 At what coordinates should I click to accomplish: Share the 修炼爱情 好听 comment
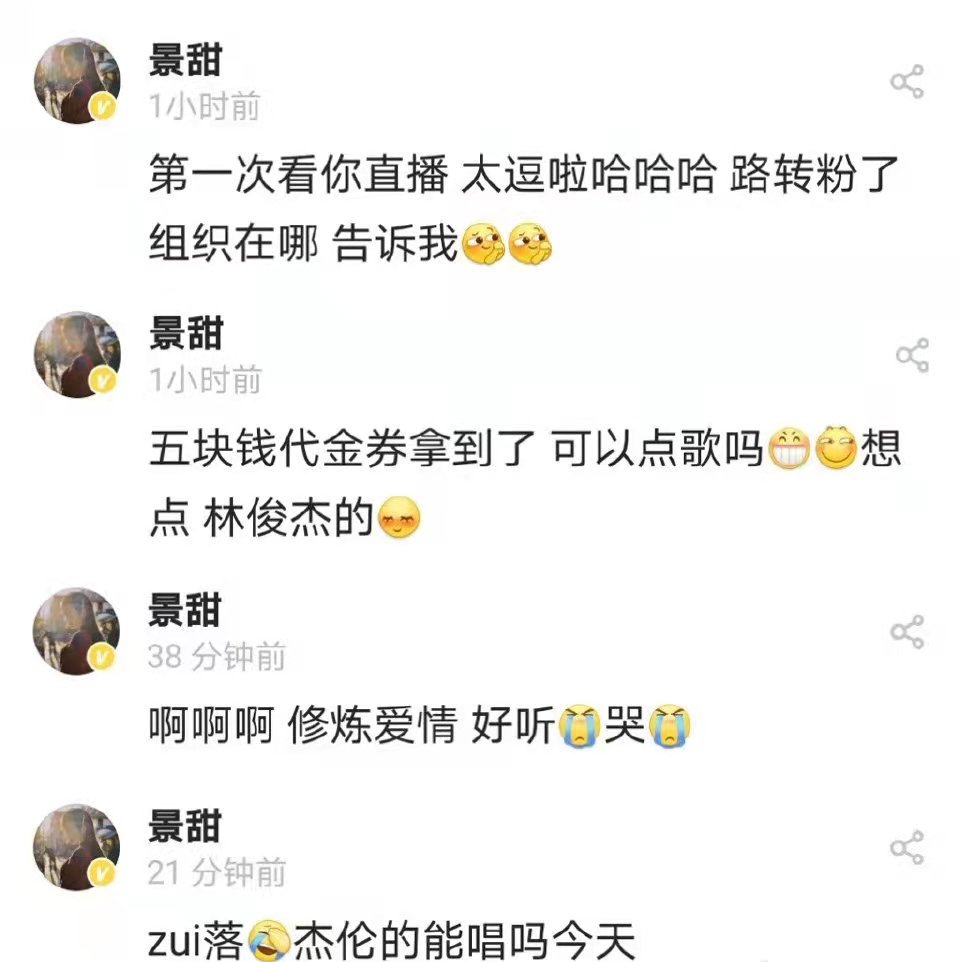coord(907,632)
